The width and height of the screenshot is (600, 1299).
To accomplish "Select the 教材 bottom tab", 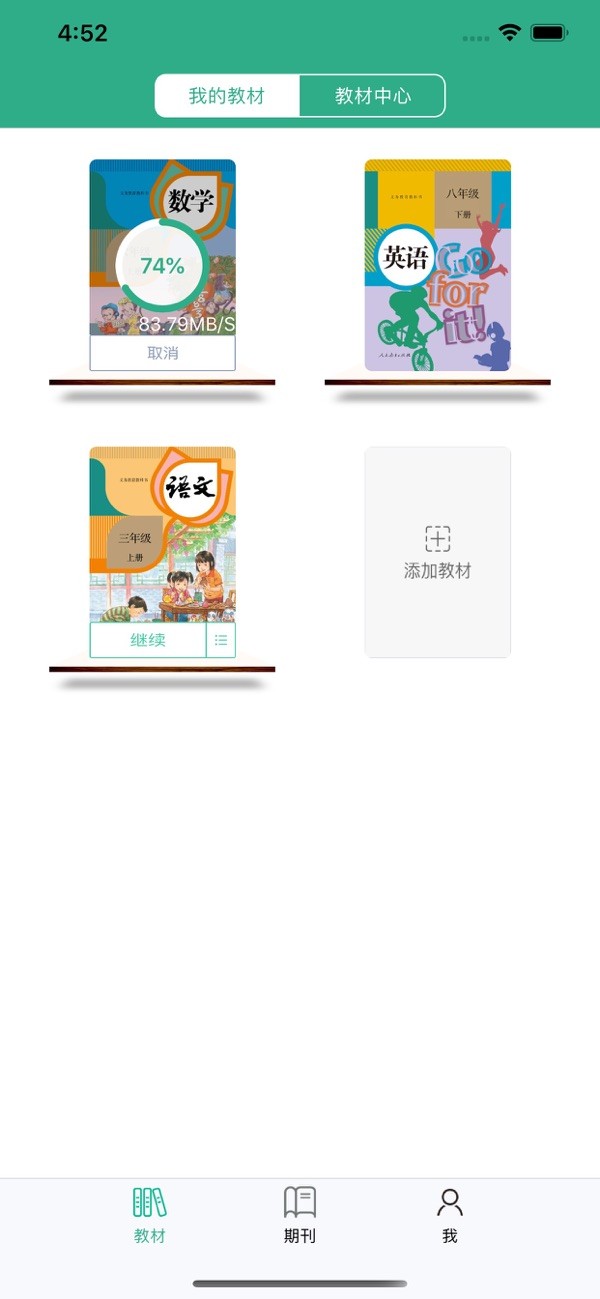I will pyautogui.click(x=149, y=1214).
